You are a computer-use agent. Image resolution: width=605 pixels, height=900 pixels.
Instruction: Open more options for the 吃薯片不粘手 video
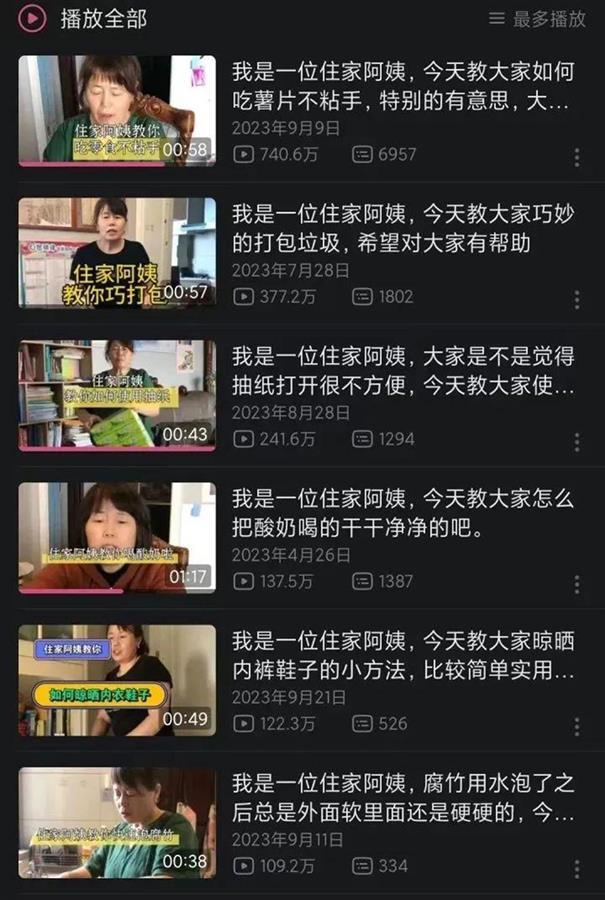tap(577, 158)
